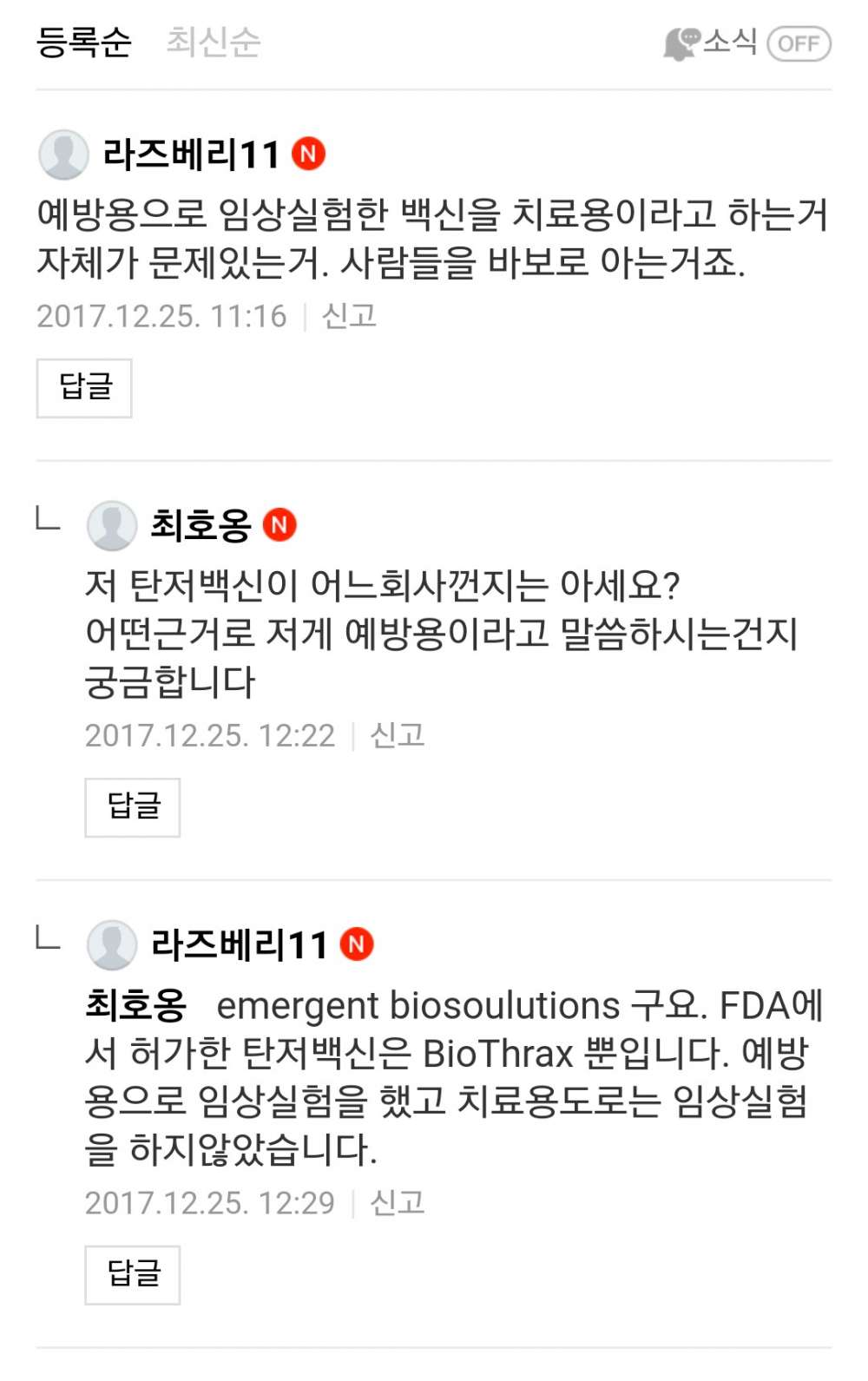Open 최호용's profile picture
The image size is (868, 1381).
coord(112,525)
